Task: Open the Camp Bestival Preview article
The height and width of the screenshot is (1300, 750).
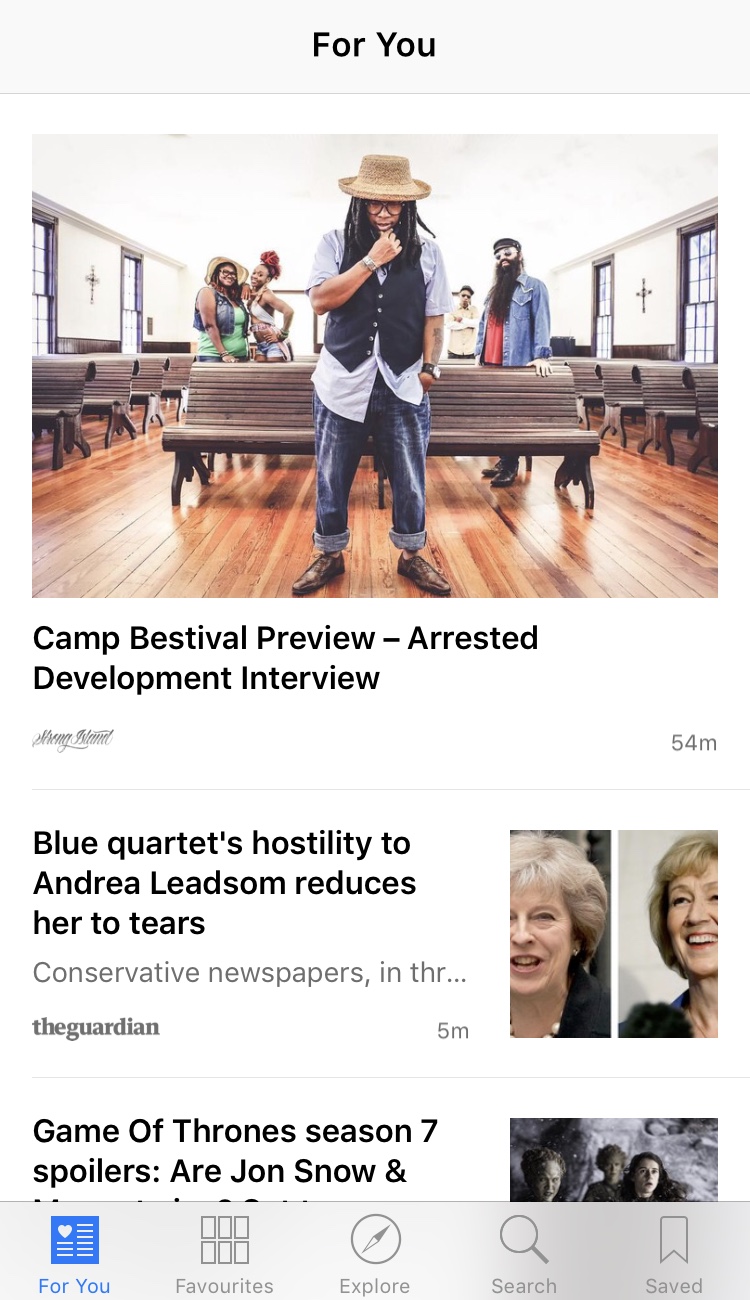Action: [285, 657]
